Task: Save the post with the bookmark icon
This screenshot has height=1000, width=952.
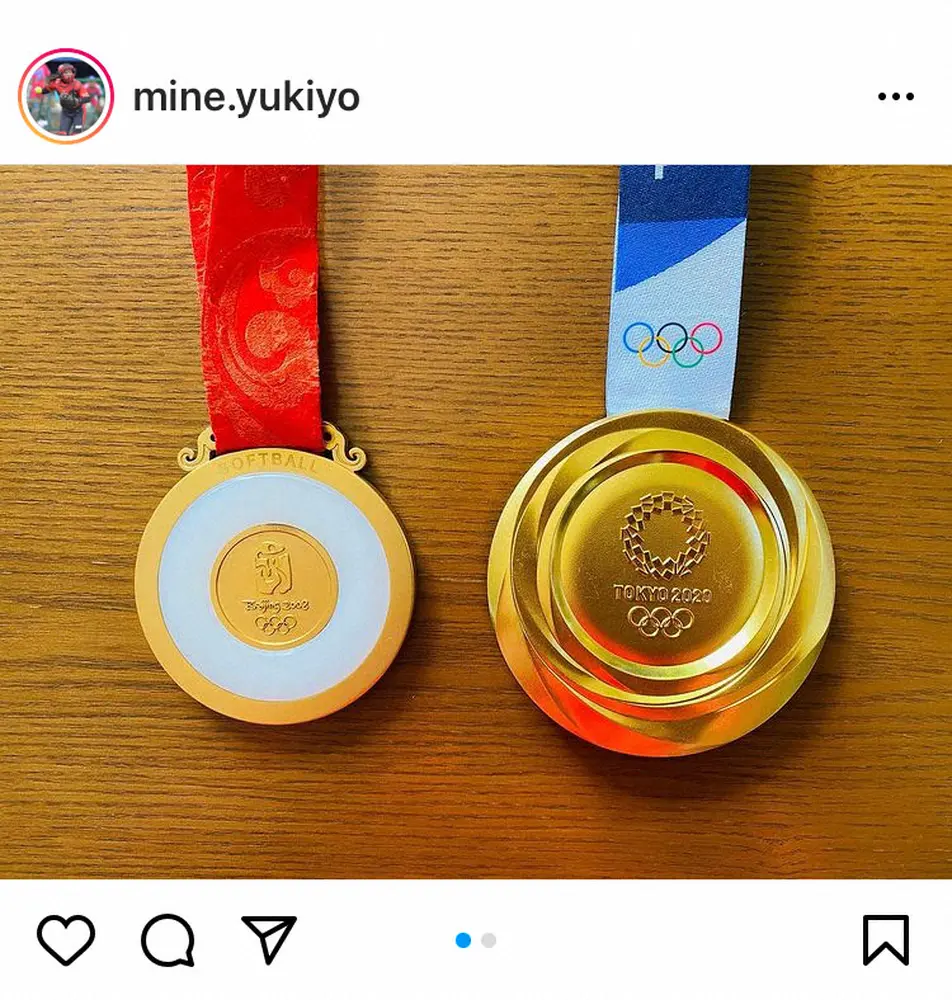Action: (x=885, y=940)
